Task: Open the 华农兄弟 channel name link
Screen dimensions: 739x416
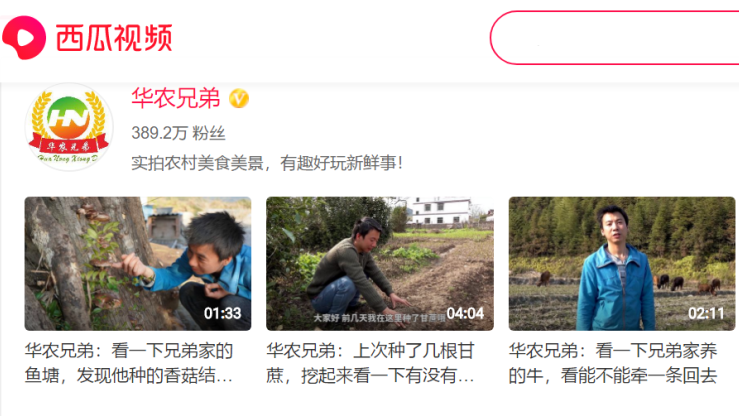Action: click(x=177, y=98)
